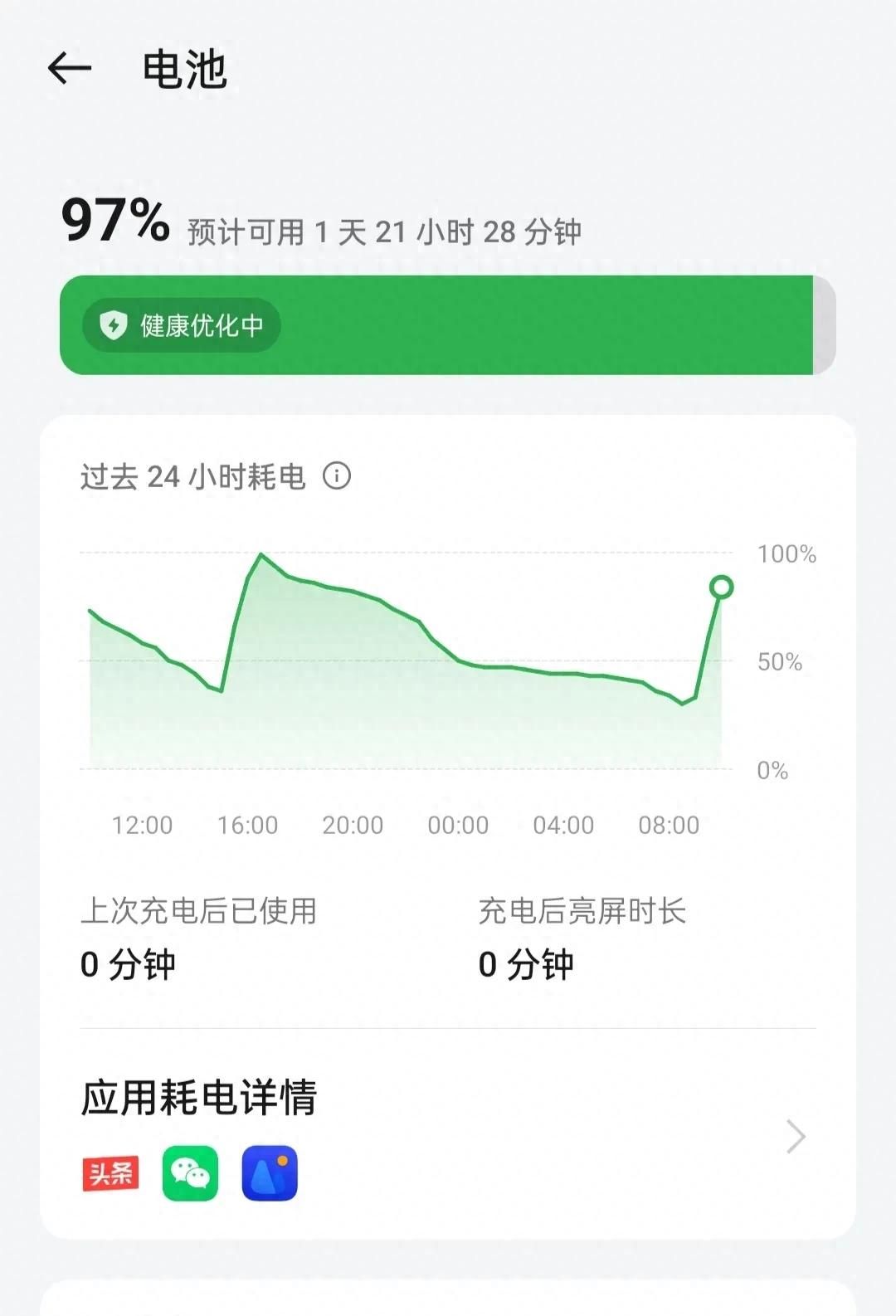Tap the 100% axis label on the chart
The image size is (896, 1316).
click(x=786, y=553)
